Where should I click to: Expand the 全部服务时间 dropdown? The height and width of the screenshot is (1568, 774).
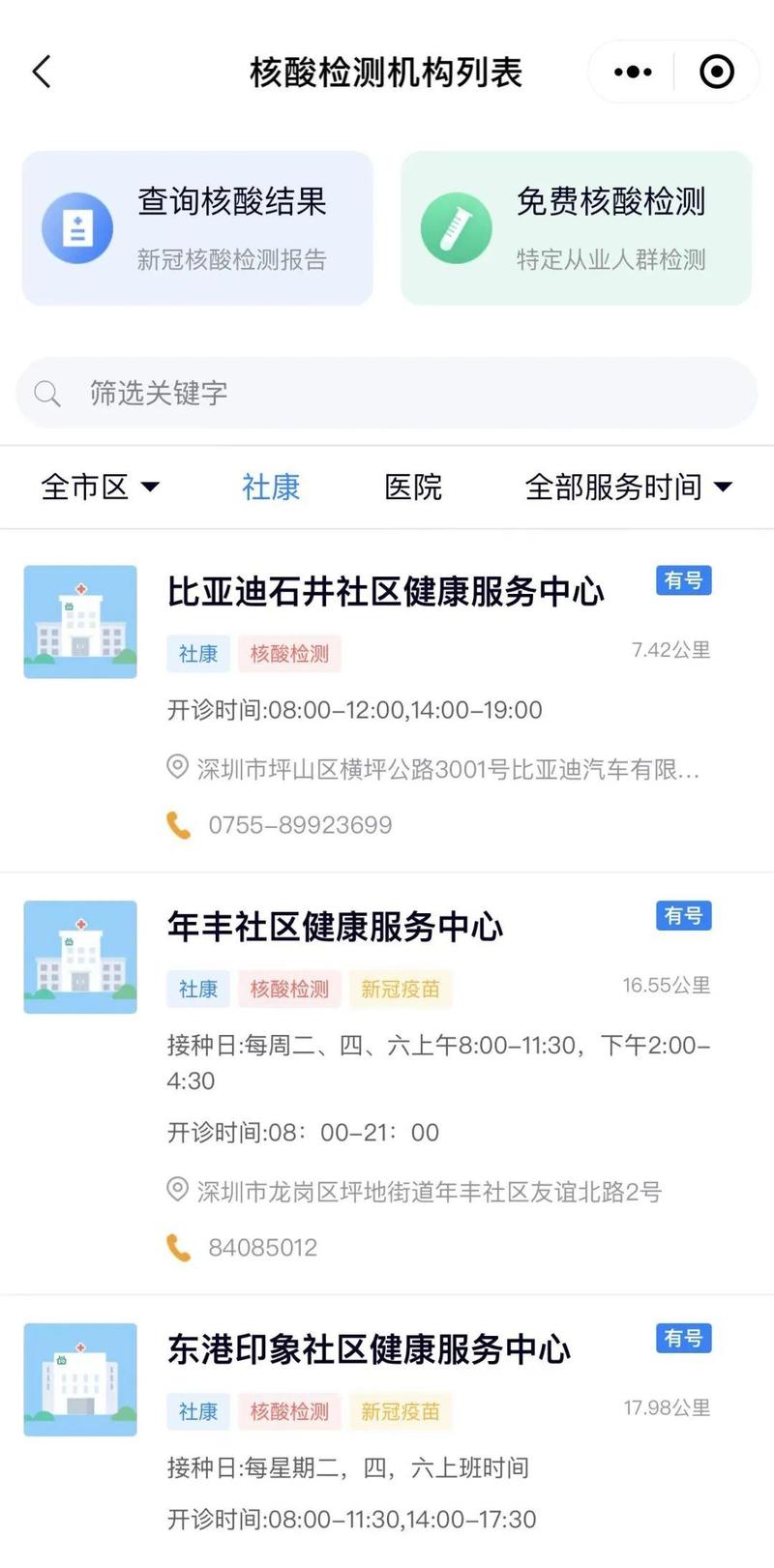click(x=628, y=487)
